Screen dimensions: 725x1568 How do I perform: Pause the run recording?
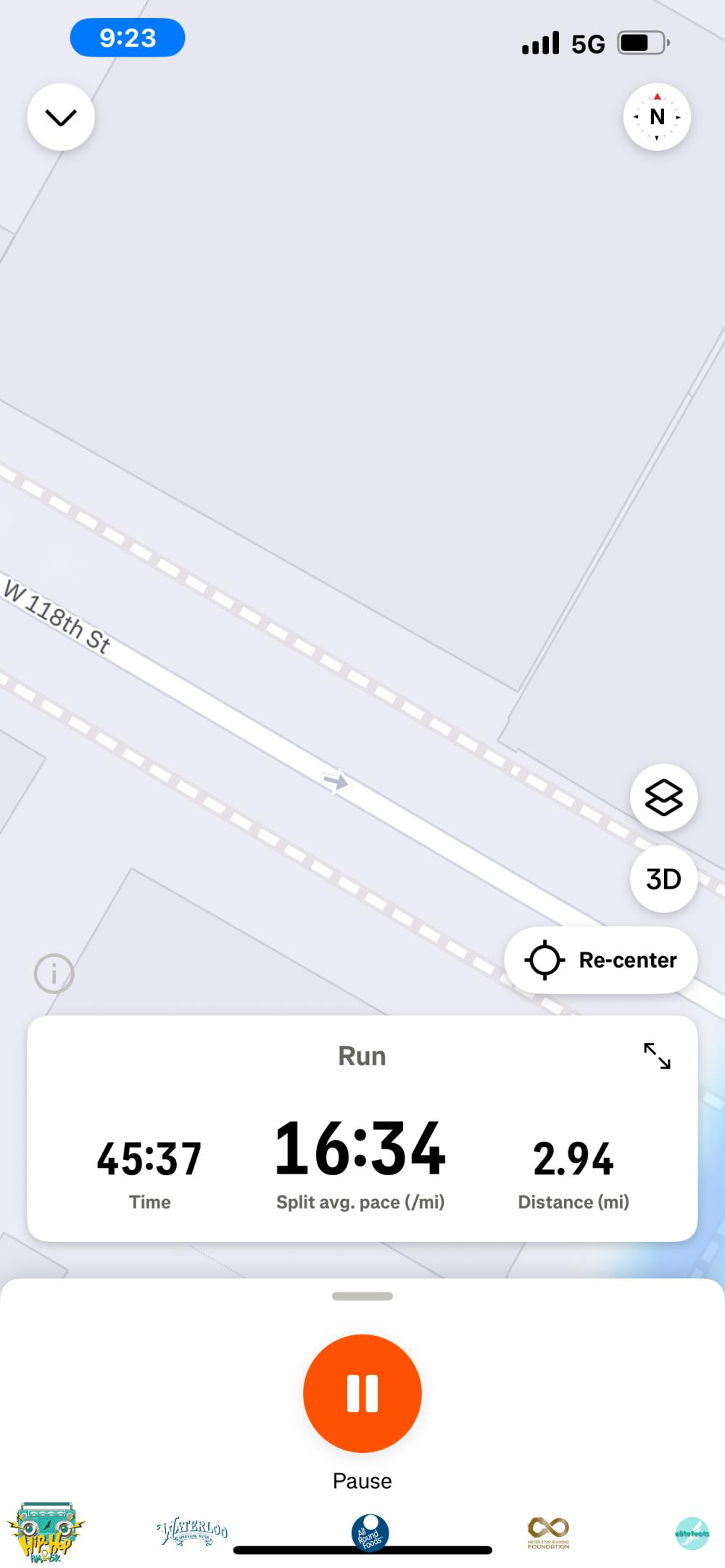coord(362,1393)
